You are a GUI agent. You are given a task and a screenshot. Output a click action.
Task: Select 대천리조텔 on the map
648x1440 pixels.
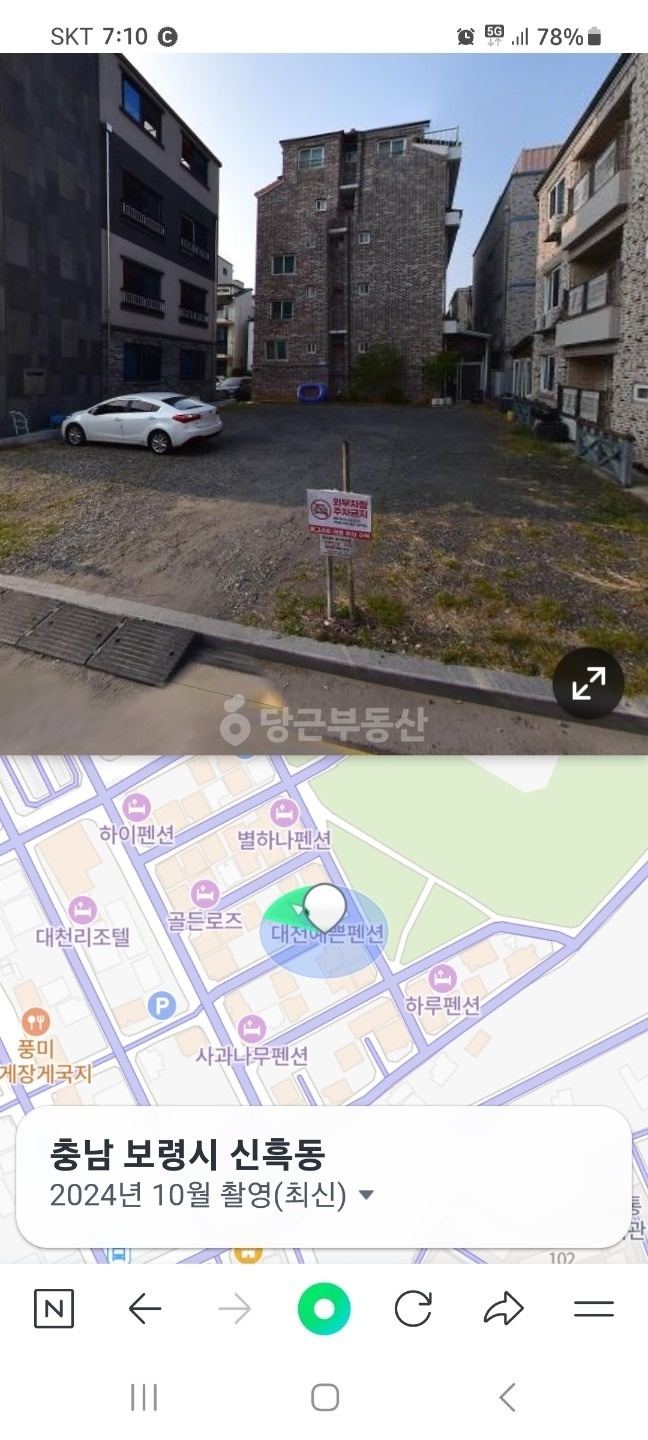(x=83, y=911)
